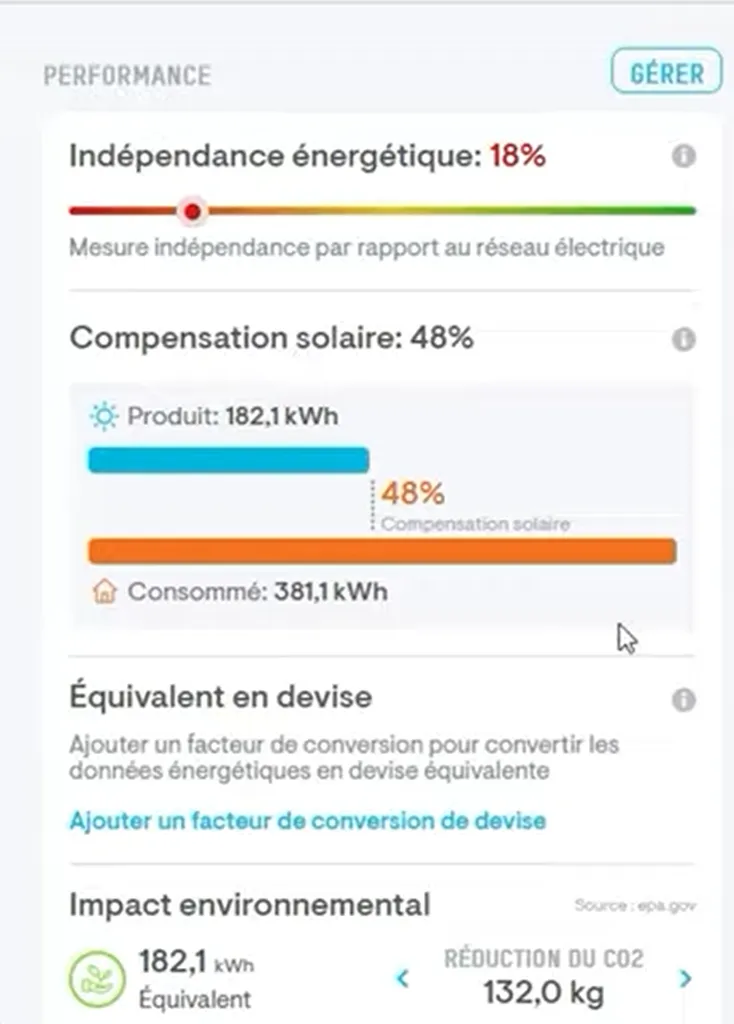Select the RÉDUCTION DU CO2 carousel item
The image size is (734, 1024).
pos(543,975)
